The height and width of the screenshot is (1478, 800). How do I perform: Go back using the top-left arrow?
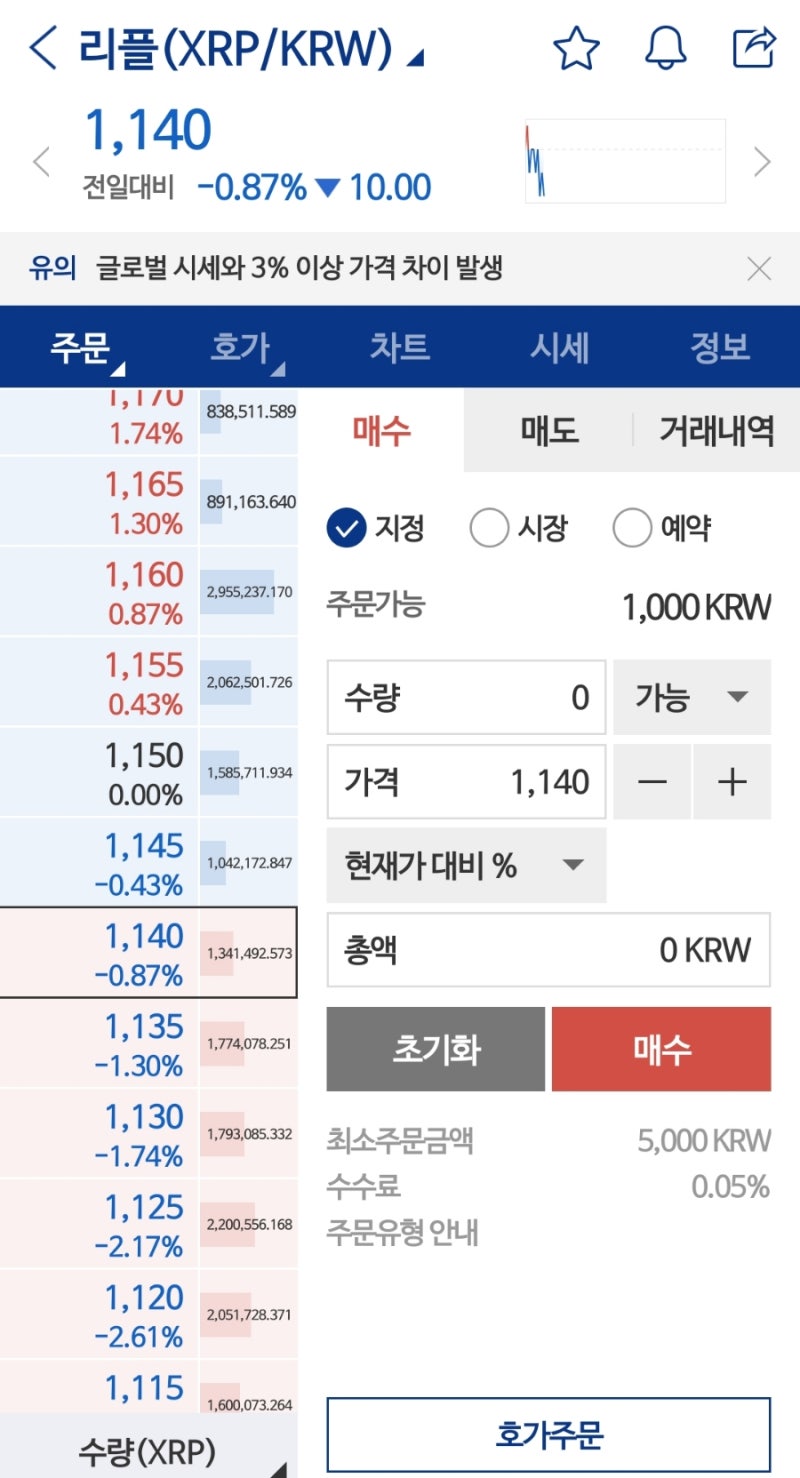[43, 48]
